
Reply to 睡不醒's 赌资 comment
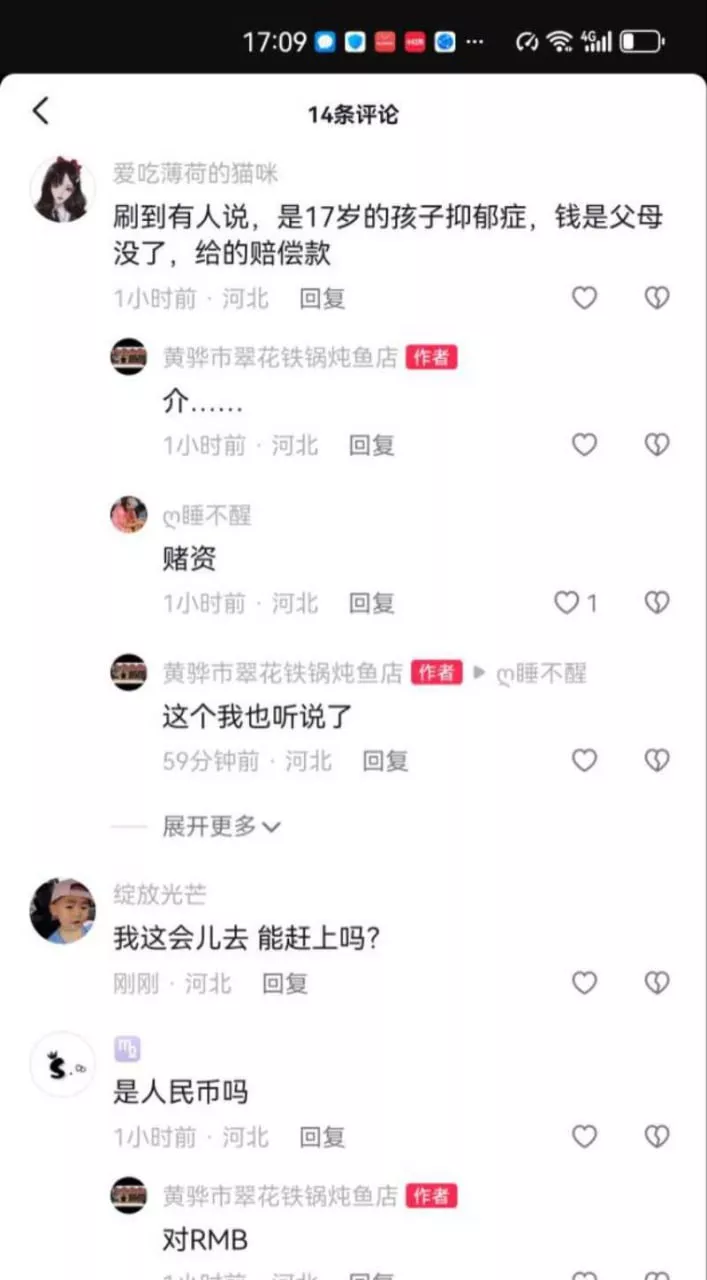[371, 603]
